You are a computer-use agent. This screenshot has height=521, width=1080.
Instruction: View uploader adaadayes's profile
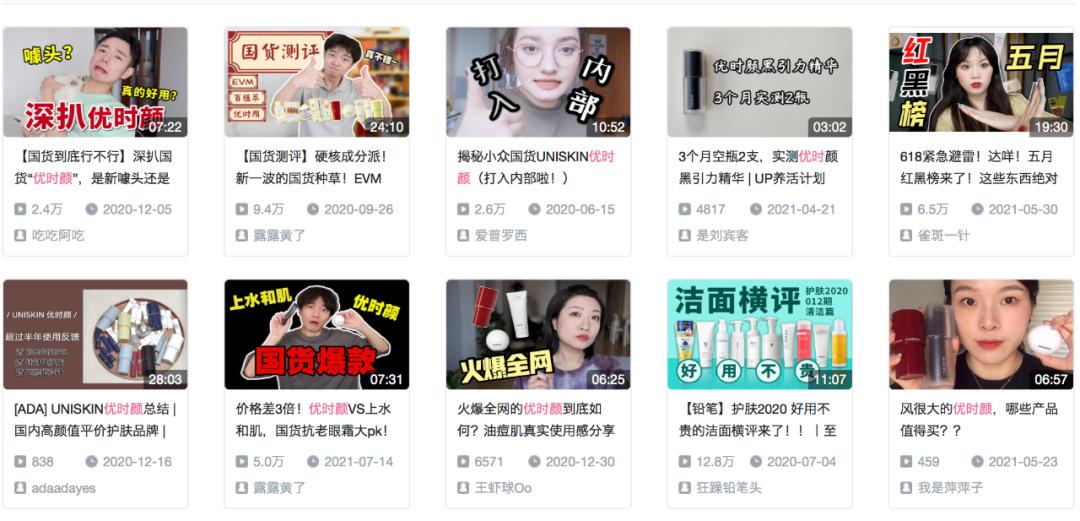point(63,488)
